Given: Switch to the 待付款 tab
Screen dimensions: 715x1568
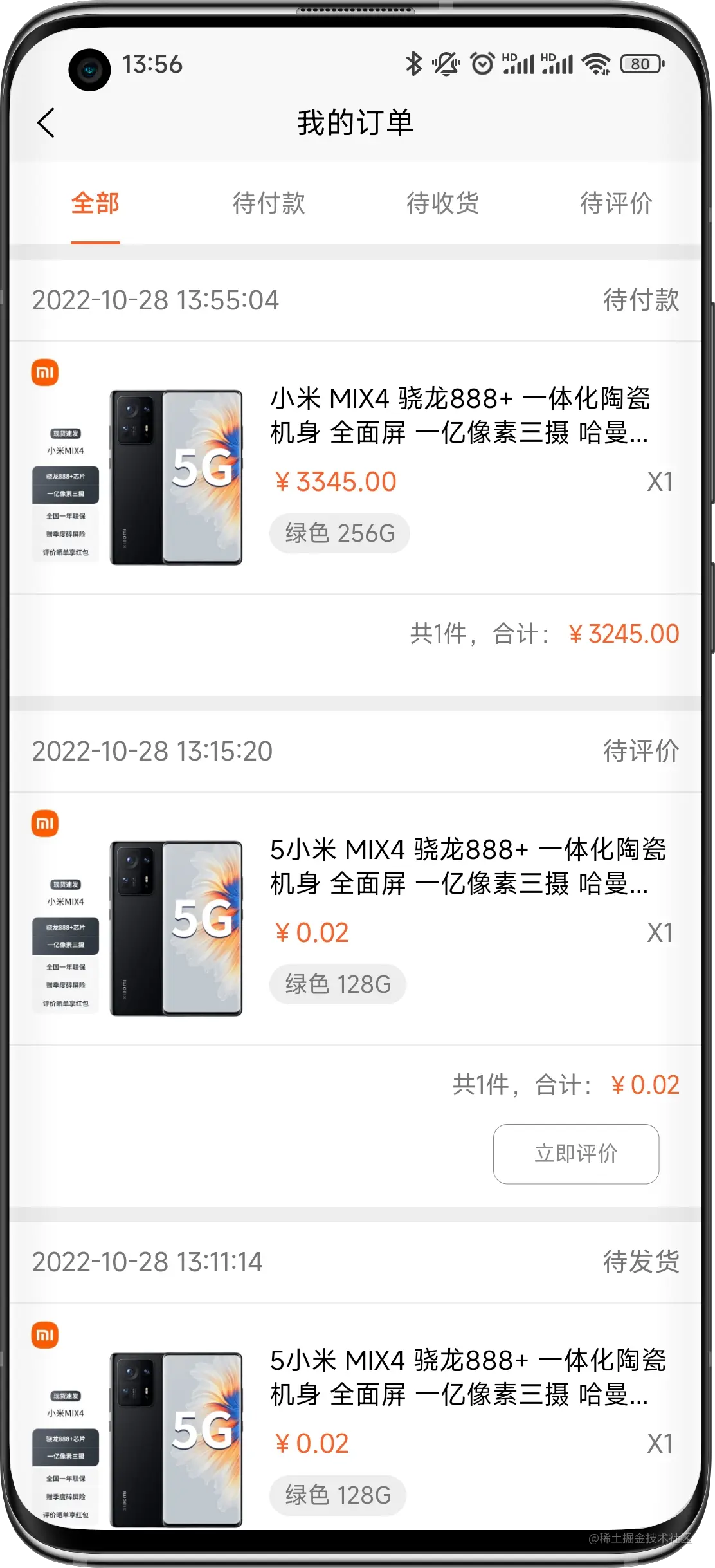Looking at the screenshot, I should [x=269, y=203].
